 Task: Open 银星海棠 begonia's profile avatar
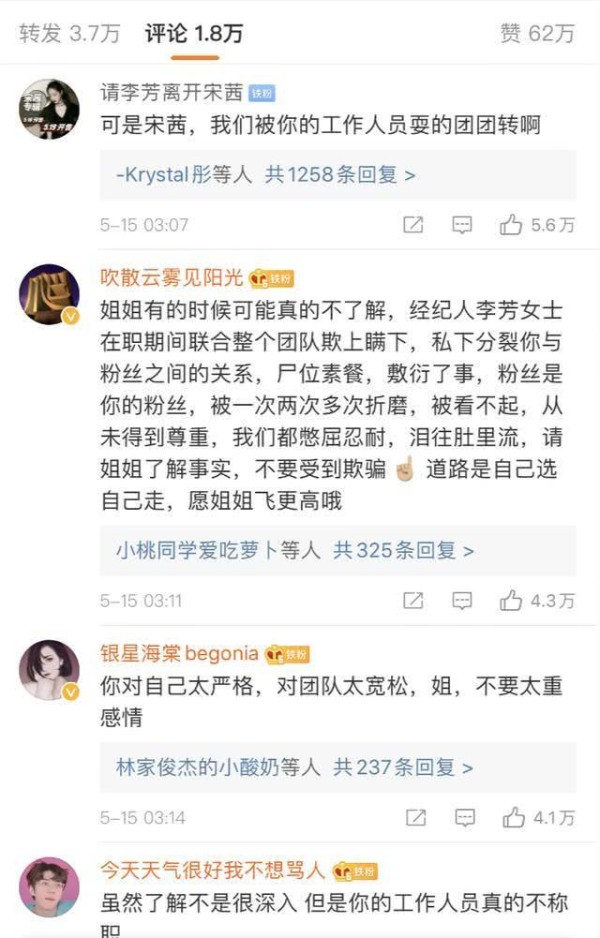click(48, 670)
